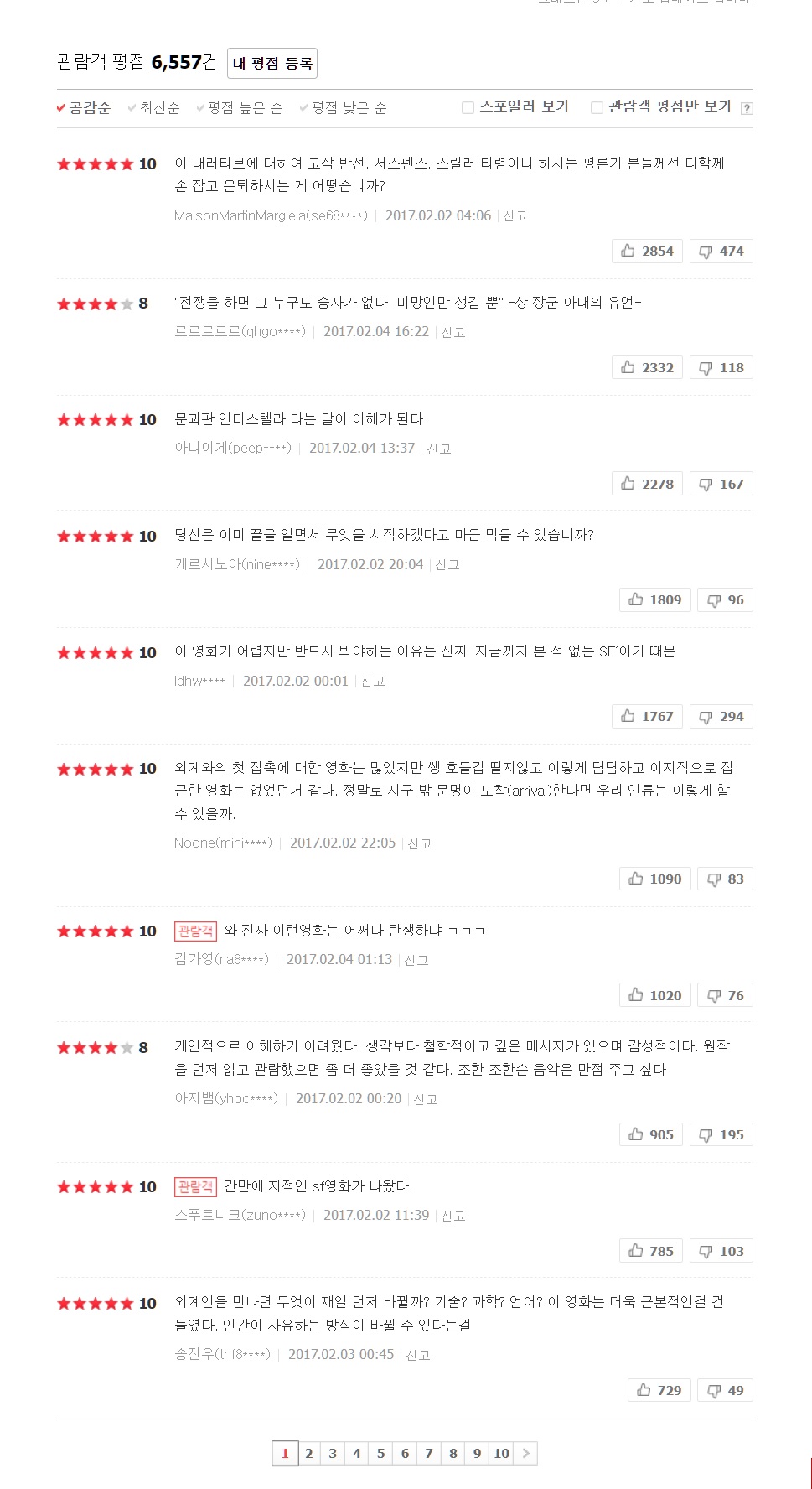Screen dimensions: 812x1489
Task: Enable the 스포일러 보기 checkbox
Action: pos(468,107)
